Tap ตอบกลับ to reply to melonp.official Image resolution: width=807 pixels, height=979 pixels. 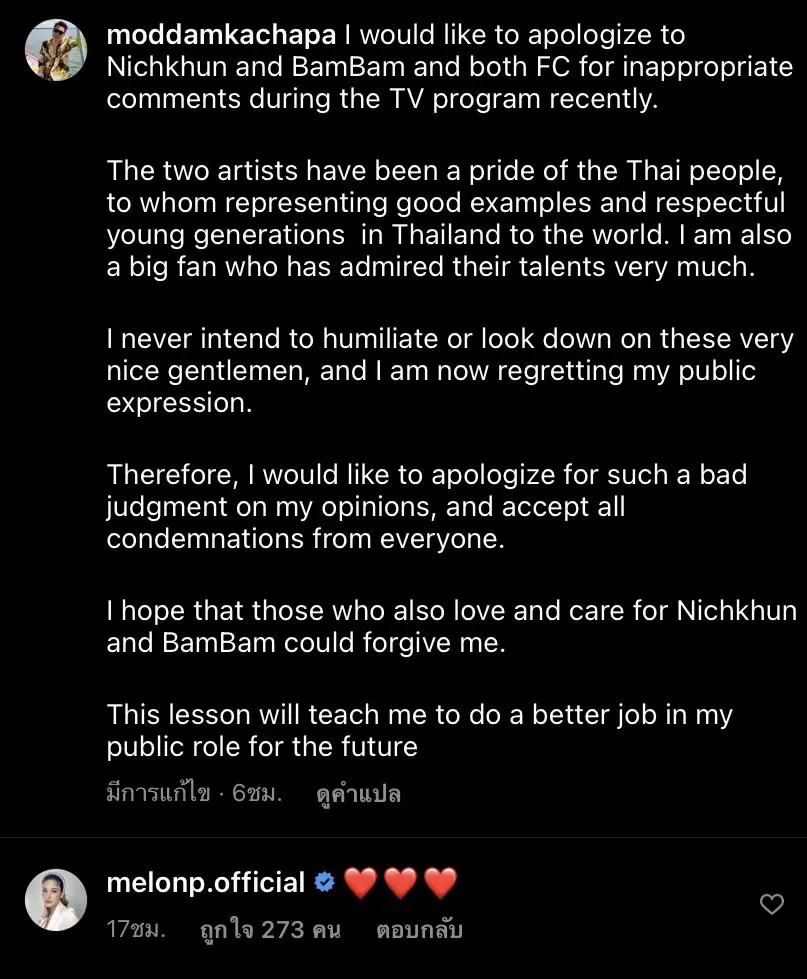419,930
